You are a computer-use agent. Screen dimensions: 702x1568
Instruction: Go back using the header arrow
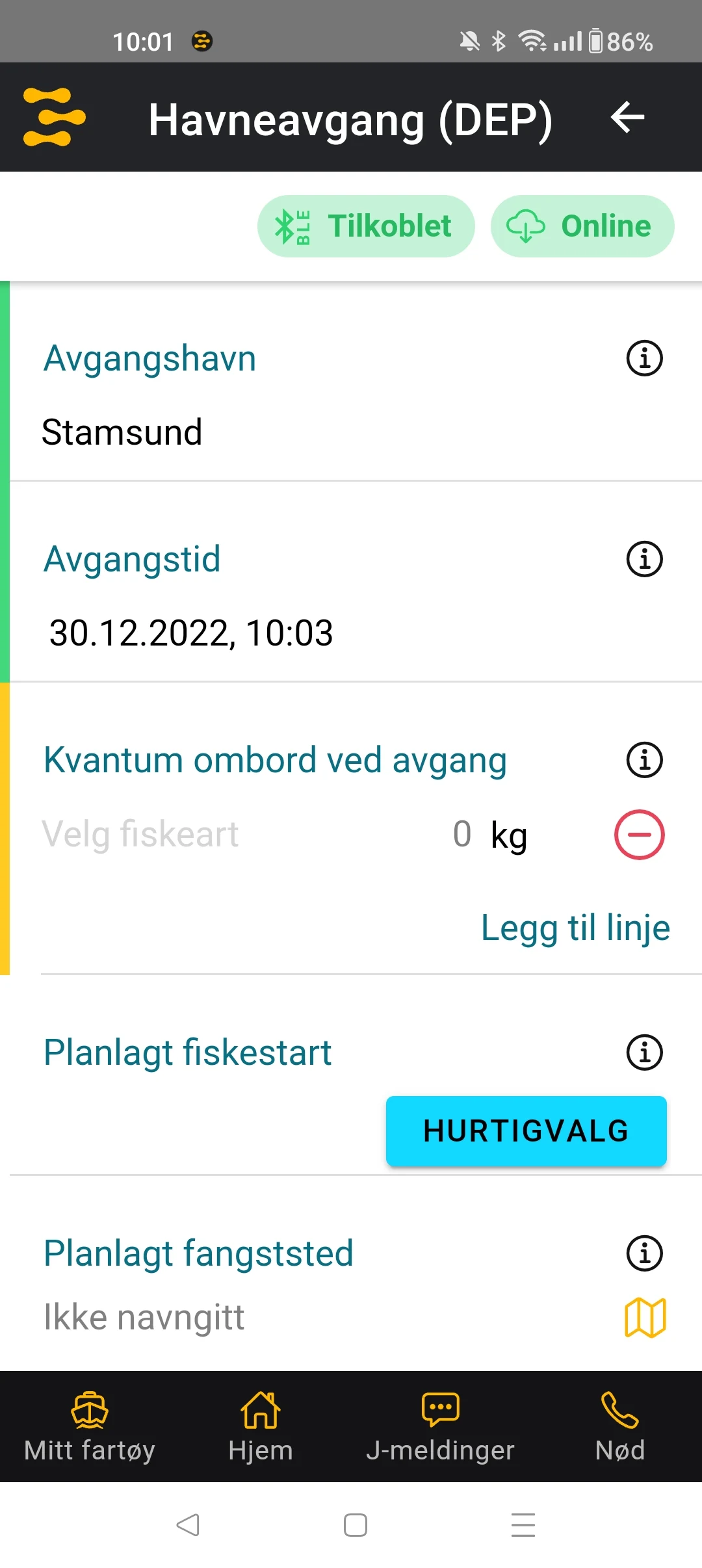tap(627, 118)
